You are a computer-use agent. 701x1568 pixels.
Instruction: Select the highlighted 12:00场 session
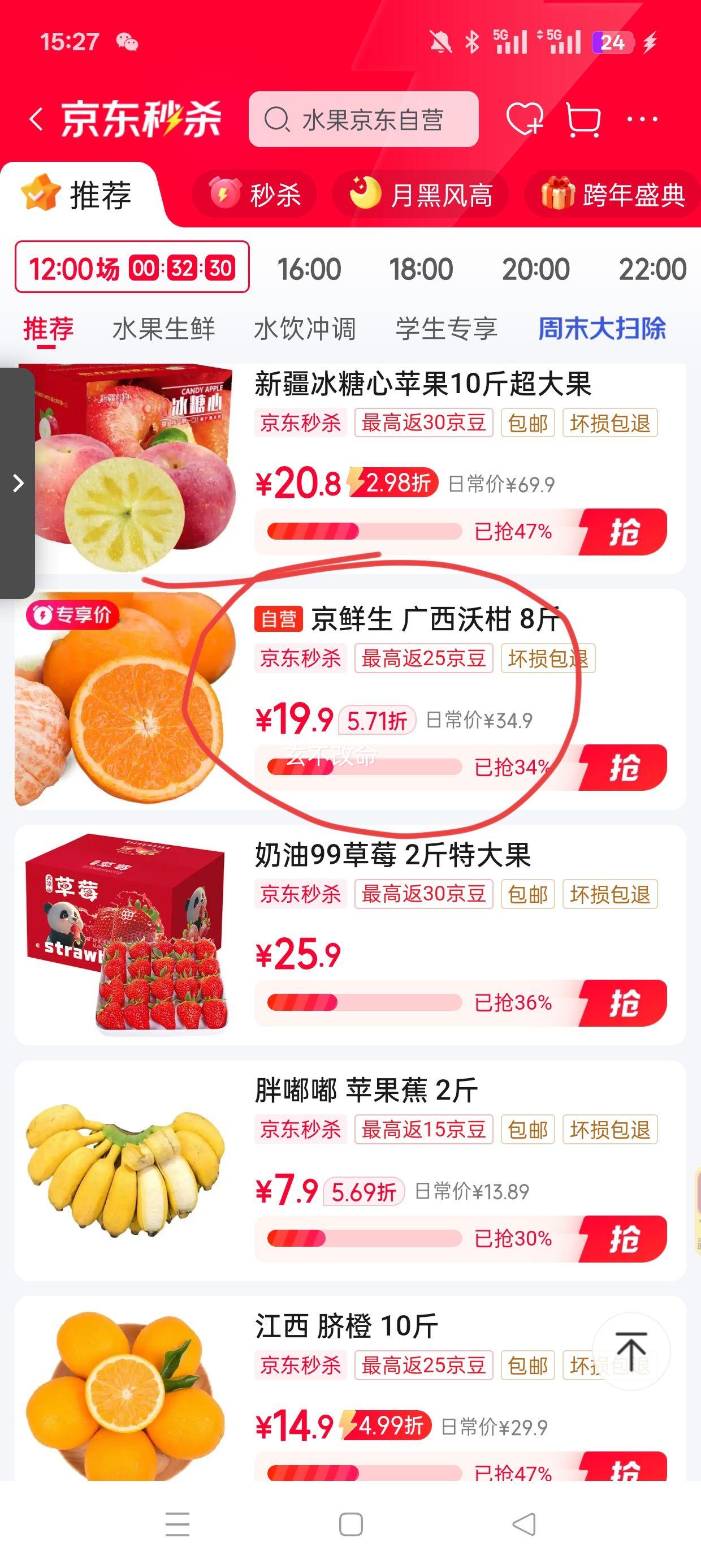tap(131, 268)
